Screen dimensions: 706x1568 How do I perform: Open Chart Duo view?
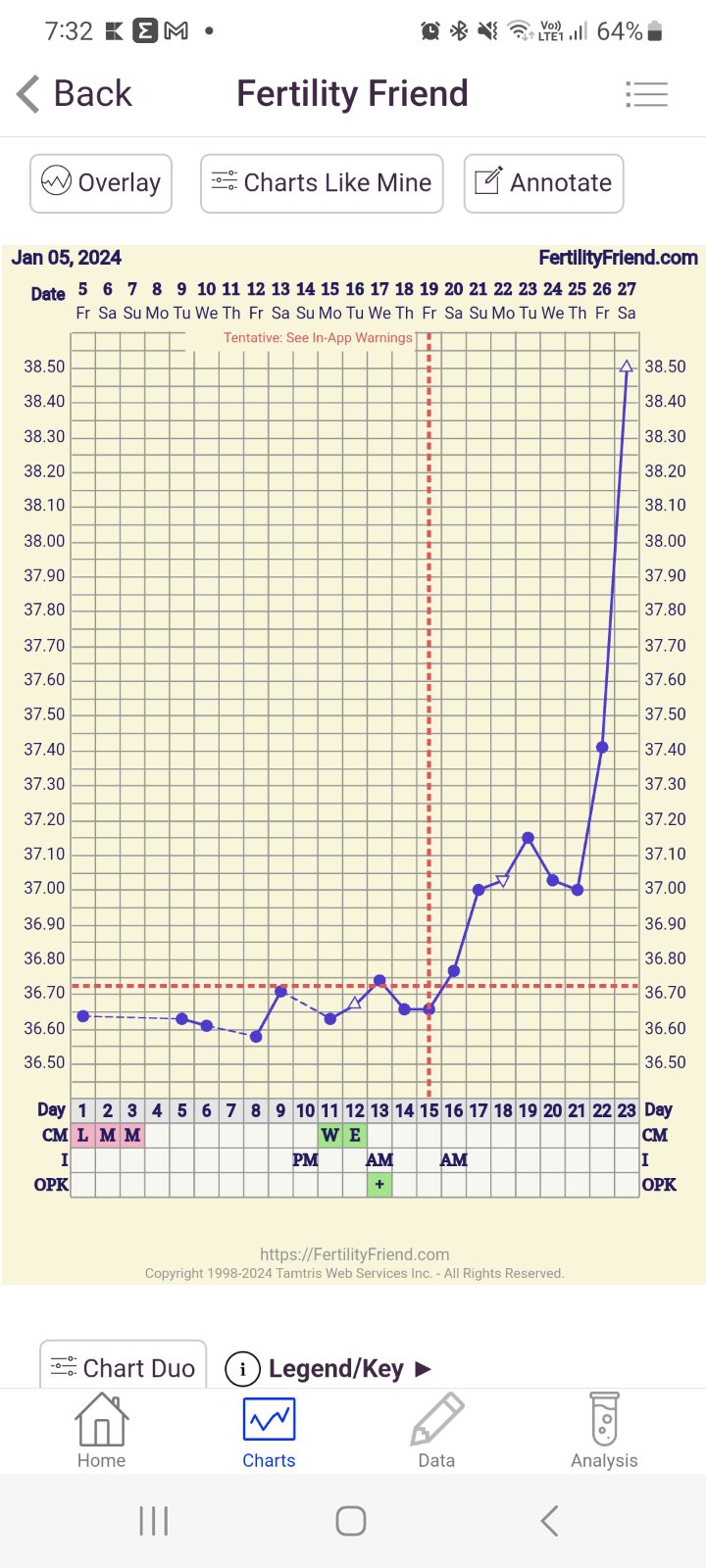pyautogui.click(x=124, y=1367)
